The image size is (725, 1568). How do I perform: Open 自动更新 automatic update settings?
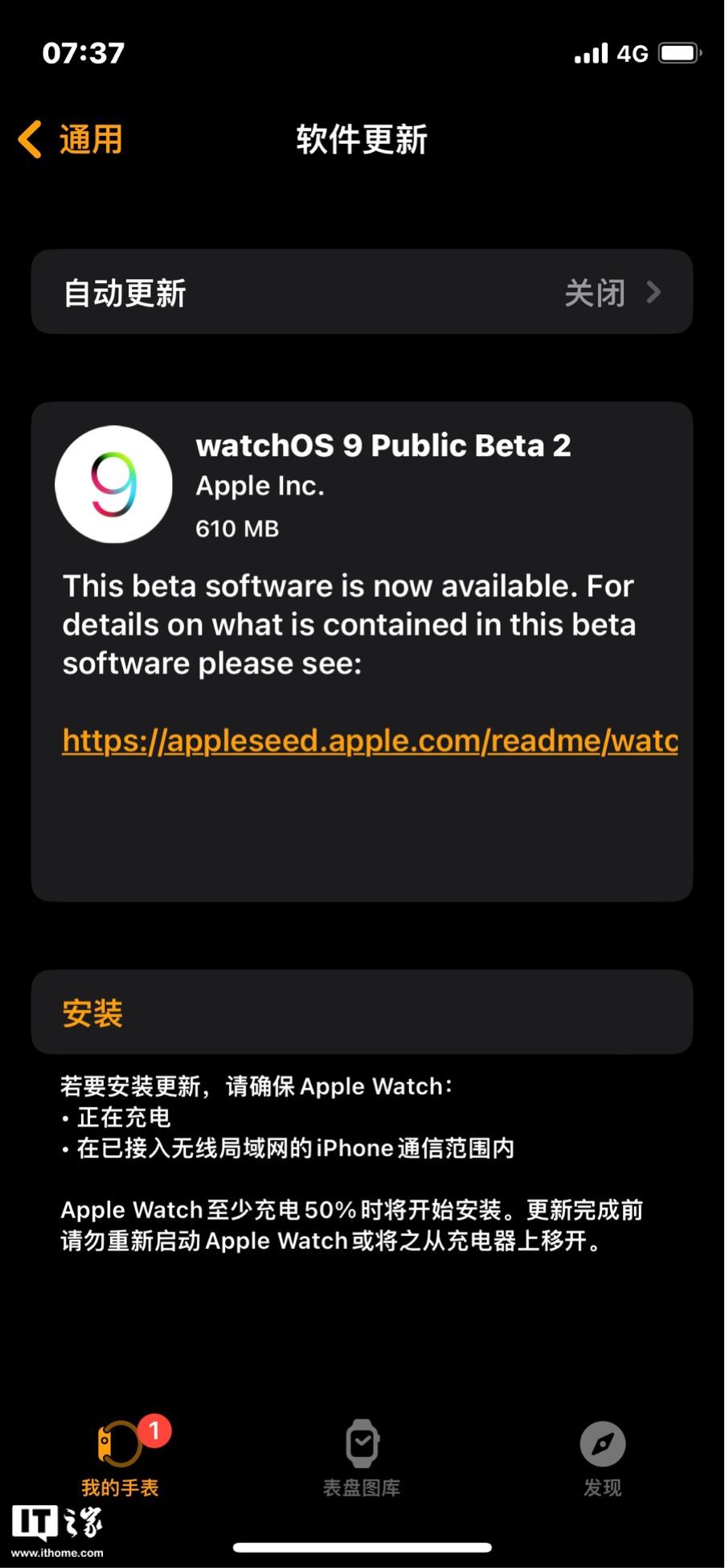362,293
